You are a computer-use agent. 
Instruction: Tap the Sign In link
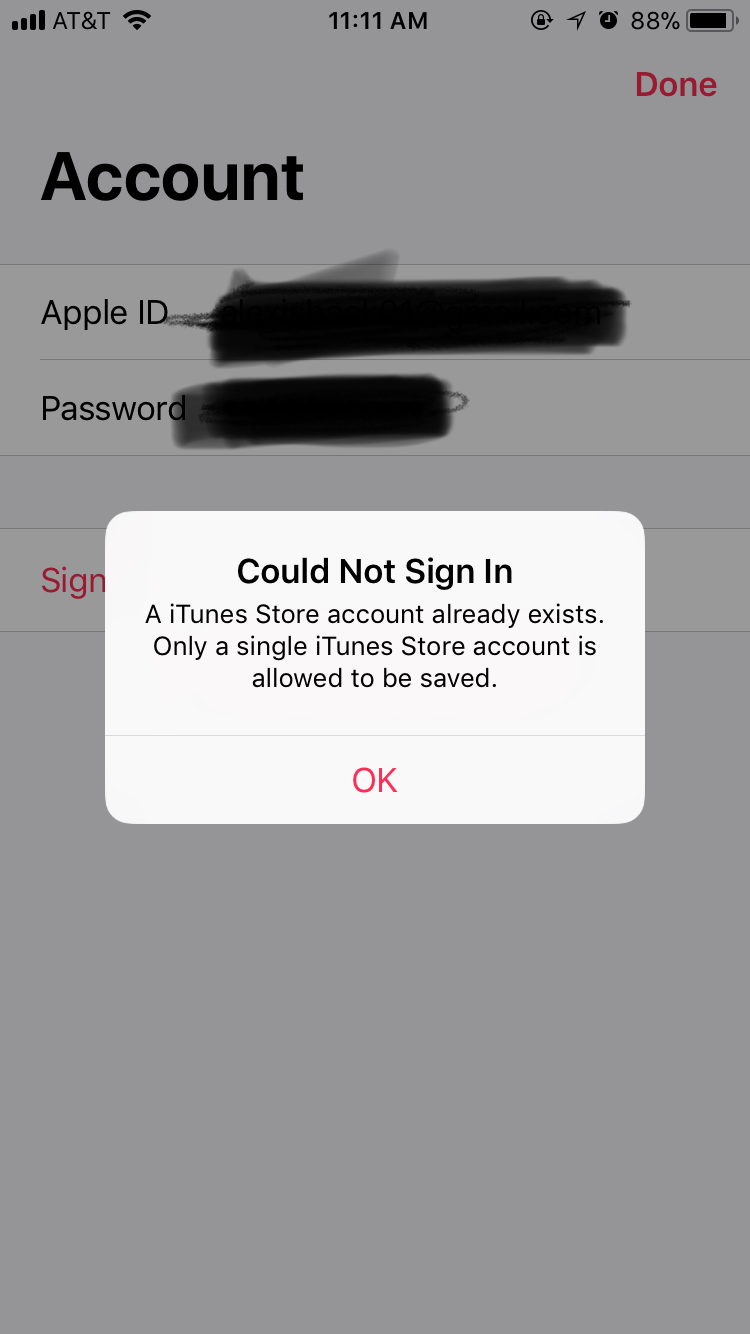73,580
